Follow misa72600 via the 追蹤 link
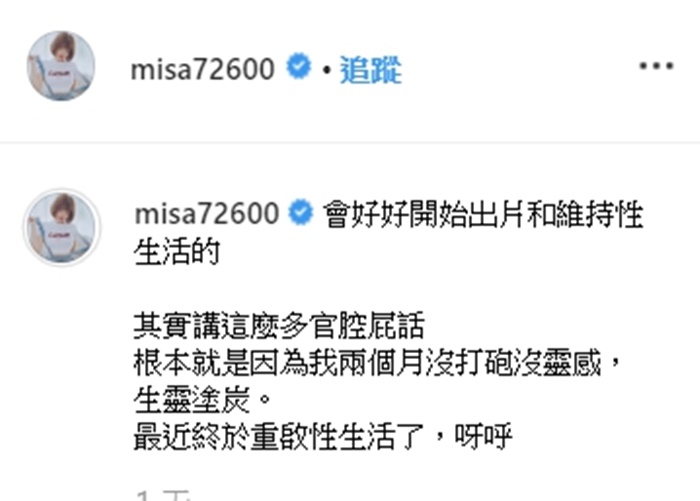700x501 pixels. 369,69
